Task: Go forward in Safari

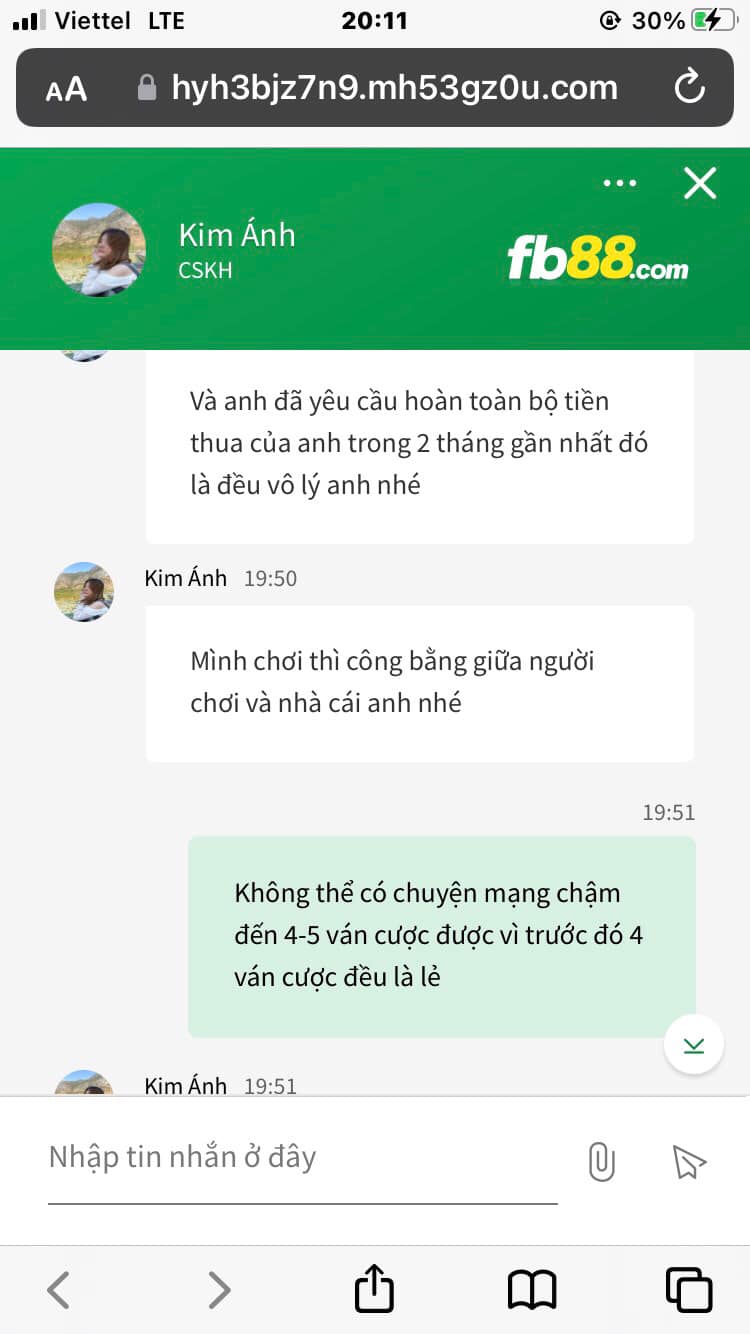Action: click(x=219, y=1290)
